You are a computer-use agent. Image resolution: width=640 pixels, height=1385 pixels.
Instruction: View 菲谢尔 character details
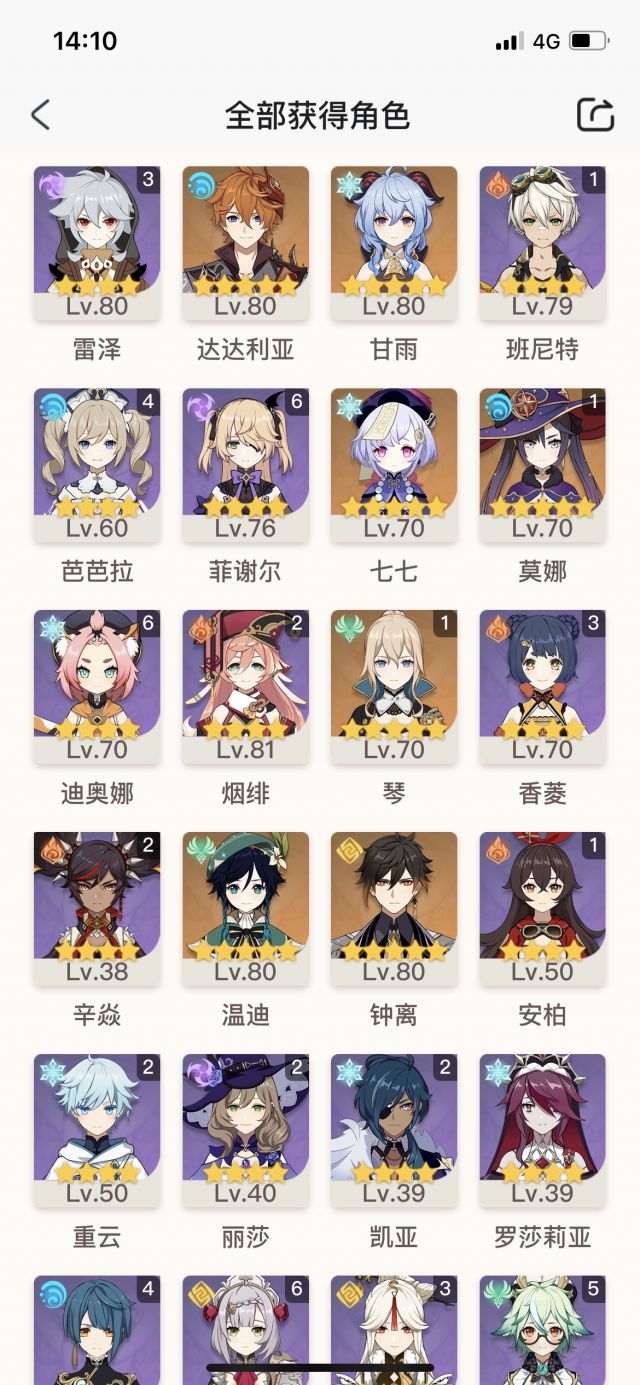(x=245, y=465)
